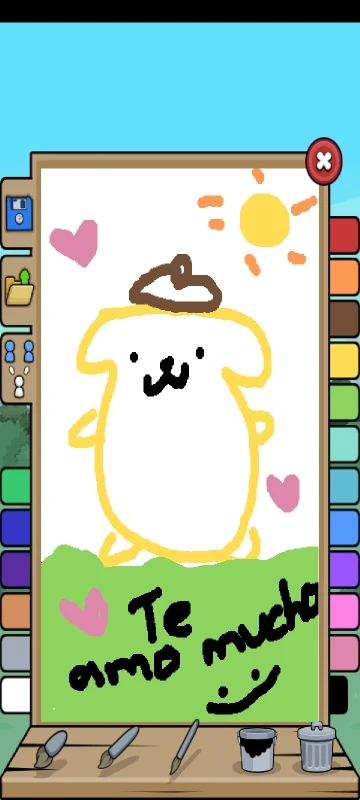Select the emerald green swatch on the left

15,486
